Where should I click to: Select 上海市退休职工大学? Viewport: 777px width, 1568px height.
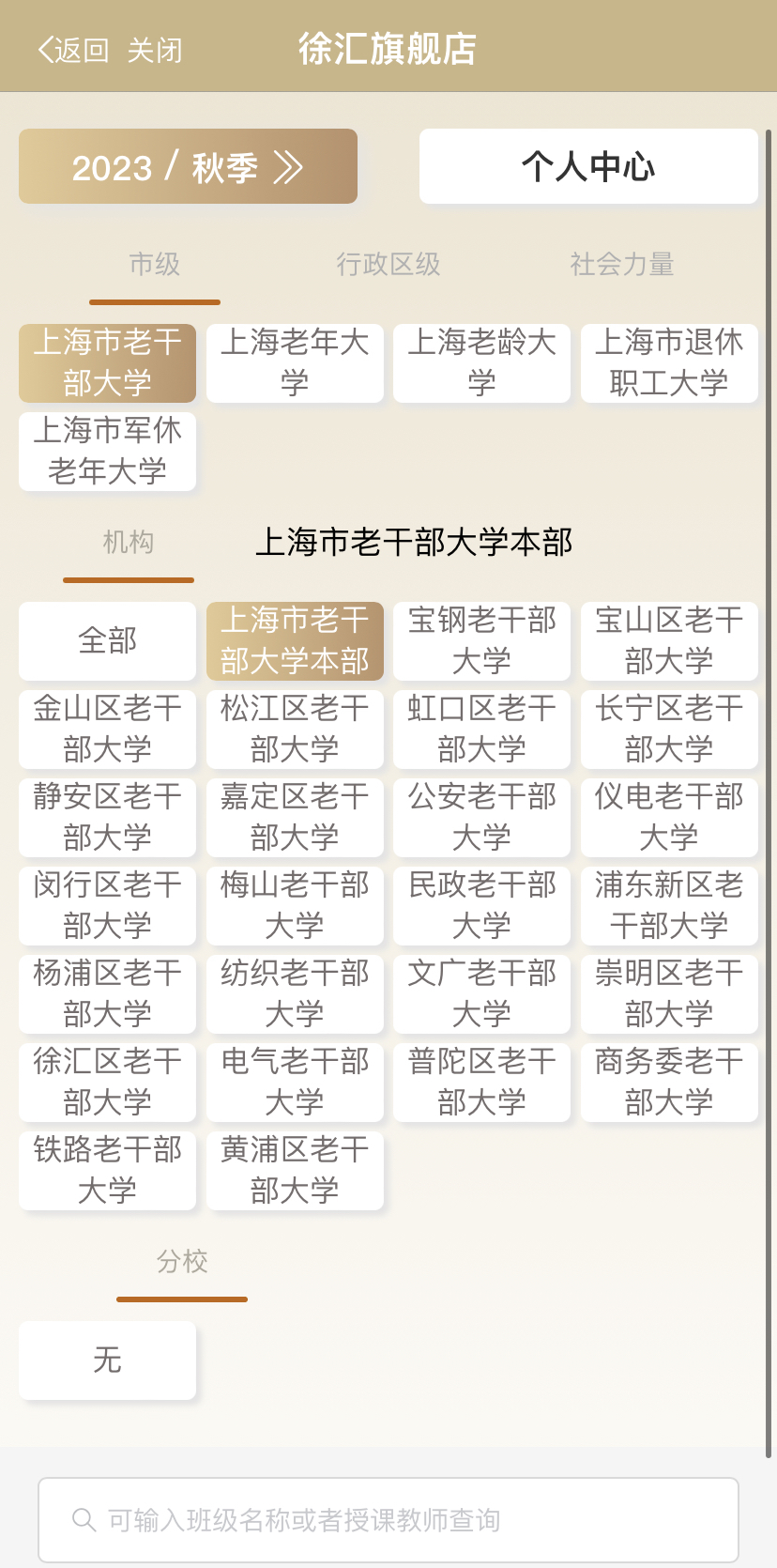coord(669,363)
